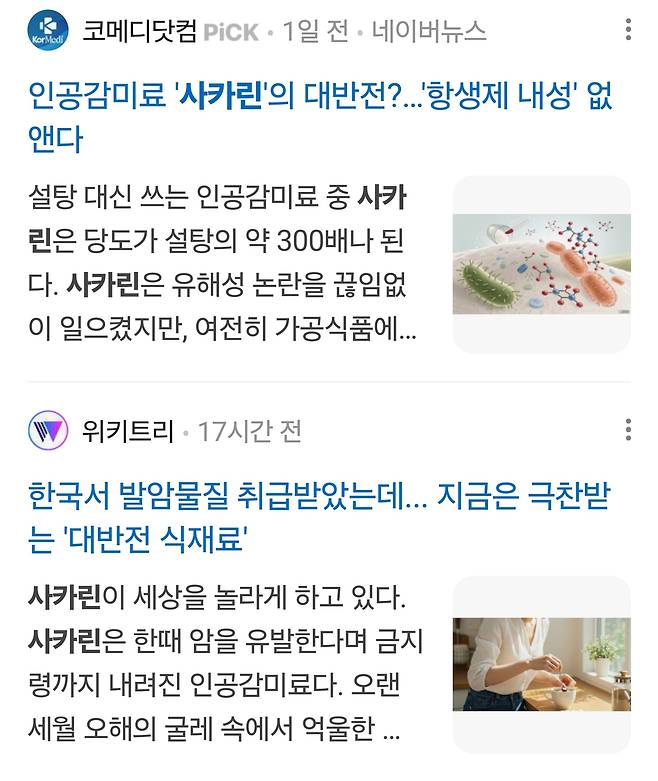Screen dimensions: 658x781
Task: Tap the bacteria and molecule article thumbnail
Action: [541, 264]
